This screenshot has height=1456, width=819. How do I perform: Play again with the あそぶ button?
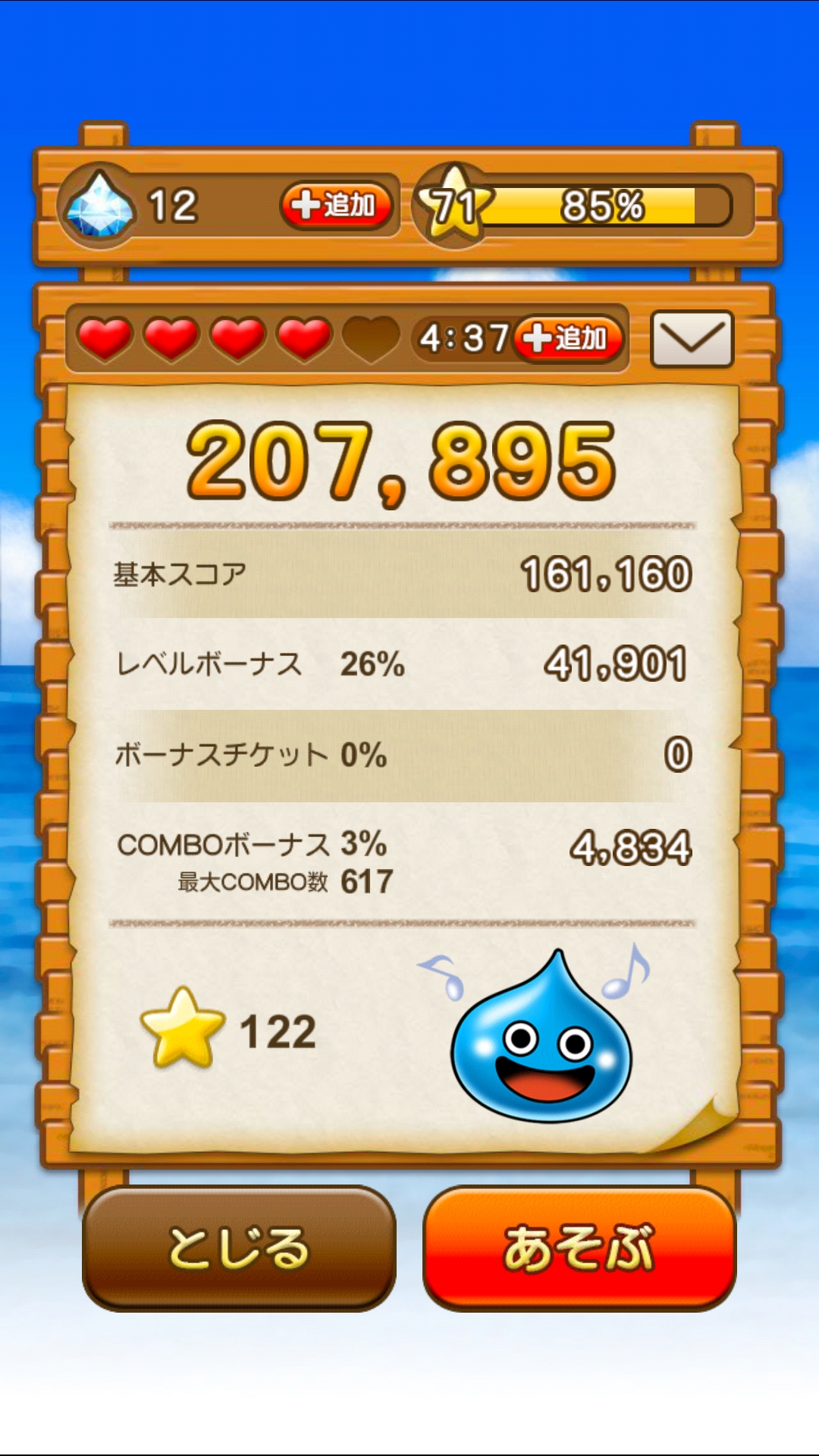579,1247
